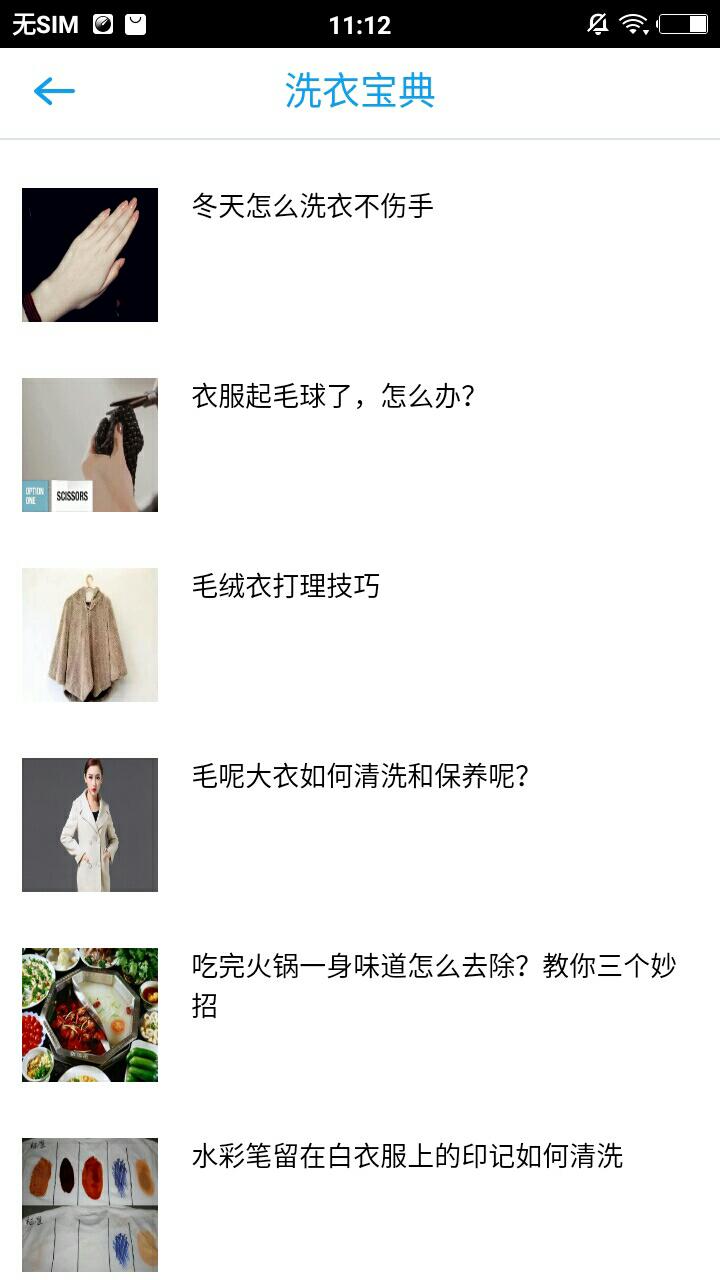The height and width of the screenshot is (1280, 720).
Task: Open the 衣服起毛球了，怎么办 article
Action: click(336, 394)
